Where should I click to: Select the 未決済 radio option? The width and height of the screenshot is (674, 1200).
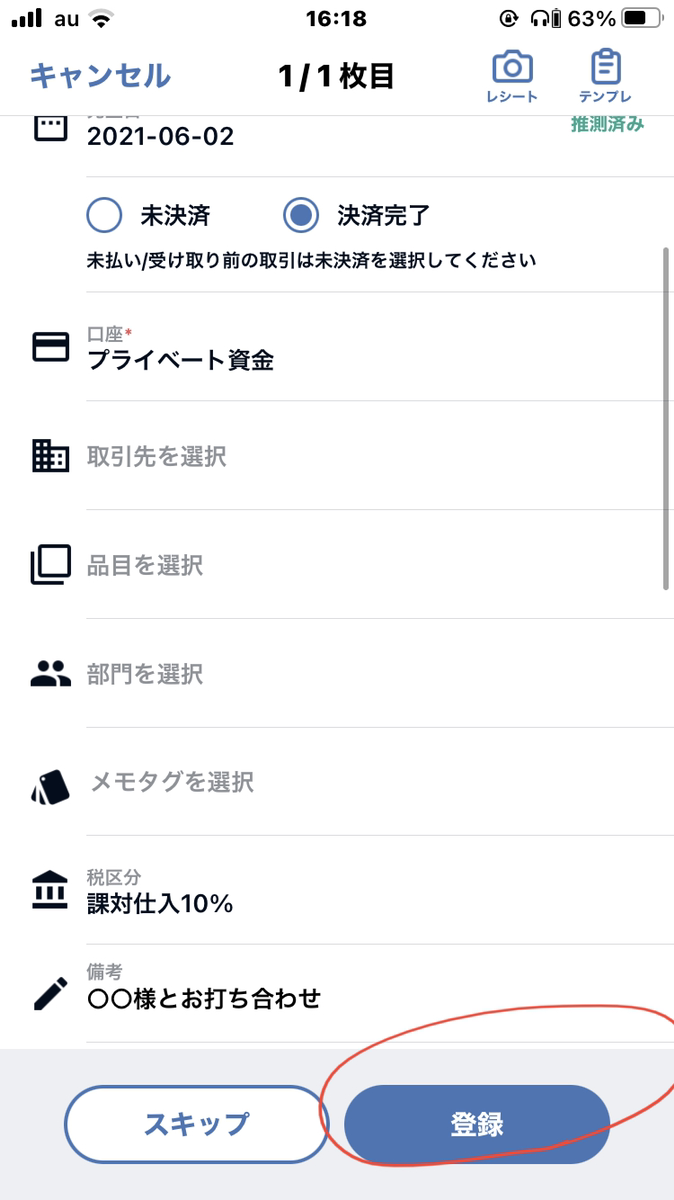[x=148, y=215]
